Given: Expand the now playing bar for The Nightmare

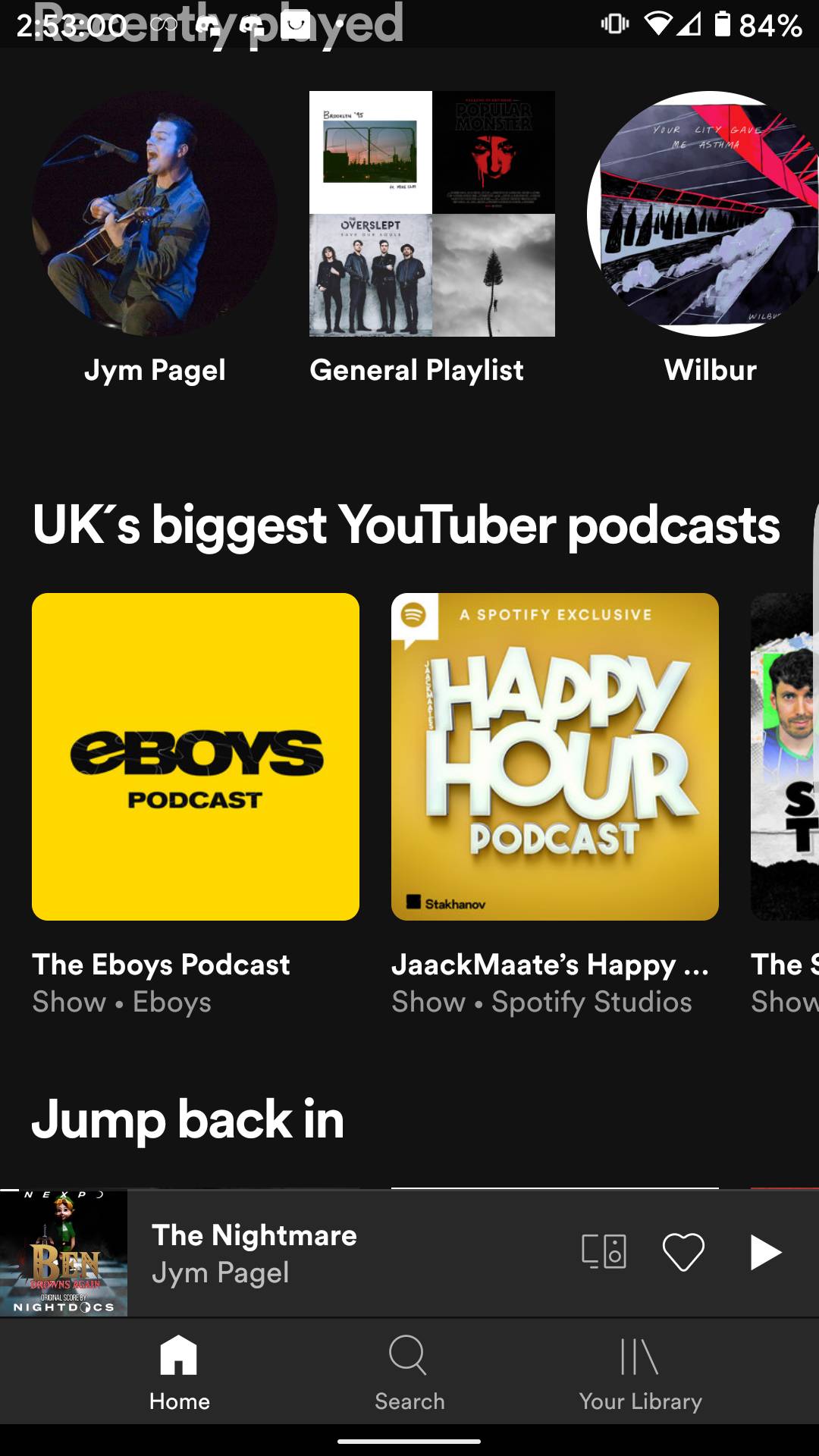Looking at the screenshot, I should 341,1253.
